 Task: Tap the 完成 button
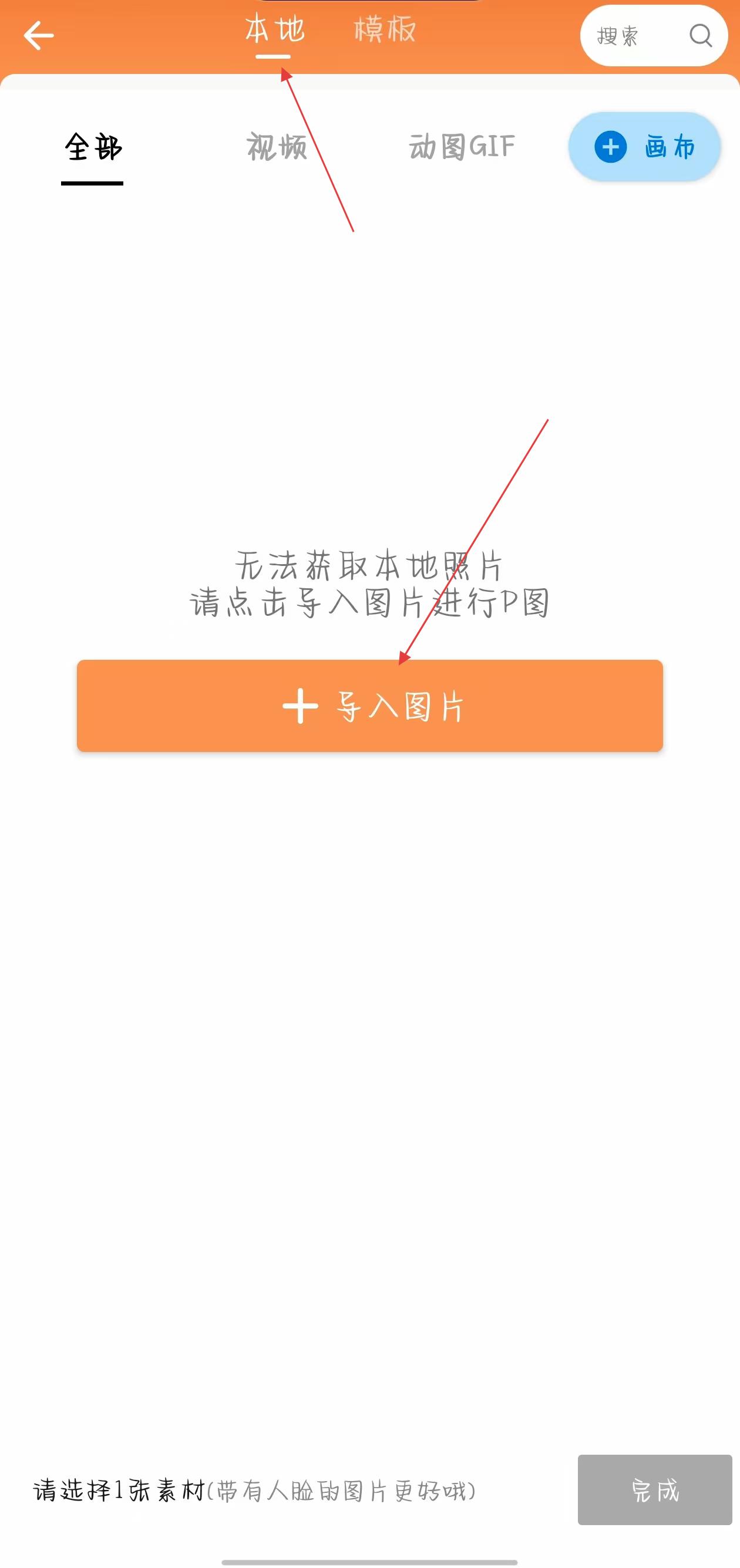click(x=654, y=1489)
